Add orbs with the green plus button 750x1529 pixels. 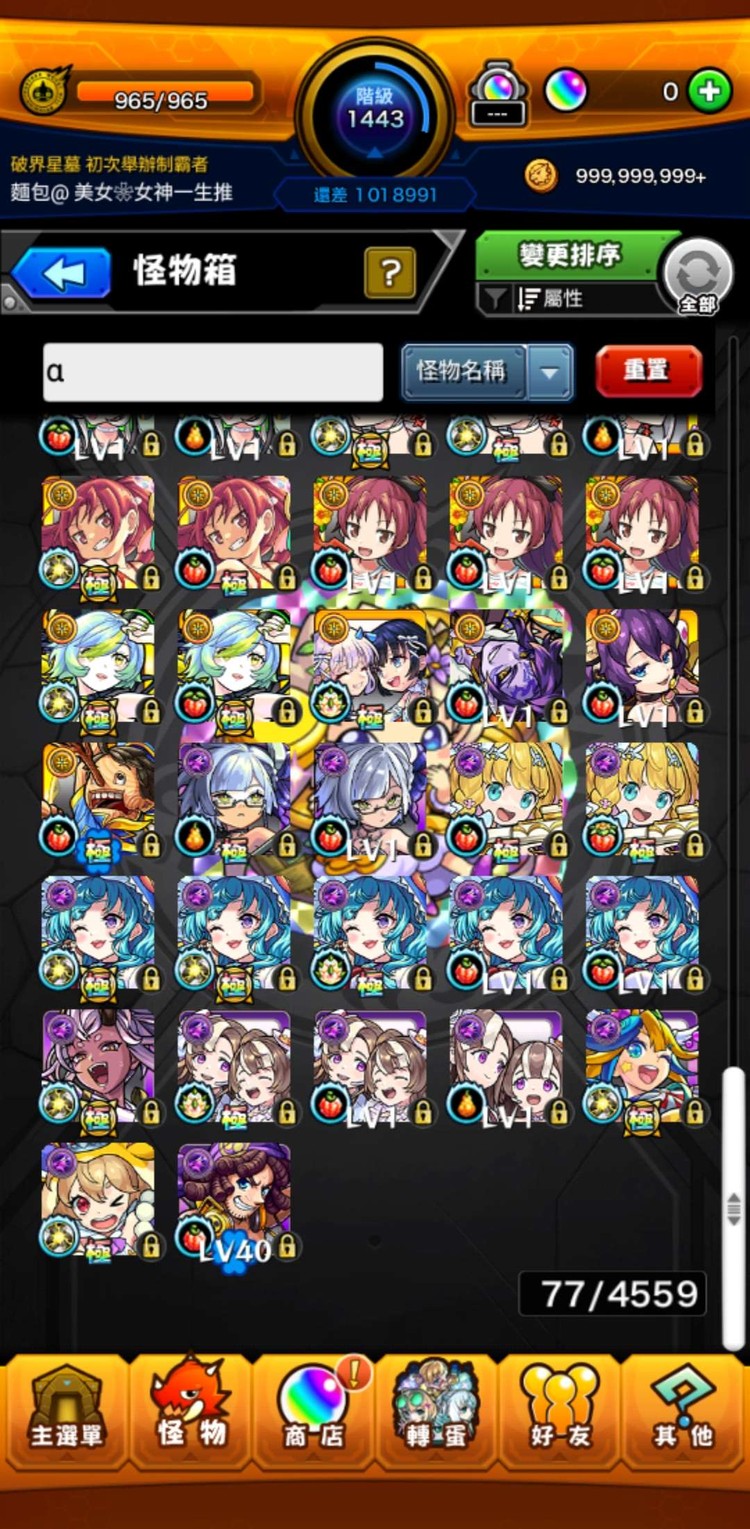click(x=710, y=92)
